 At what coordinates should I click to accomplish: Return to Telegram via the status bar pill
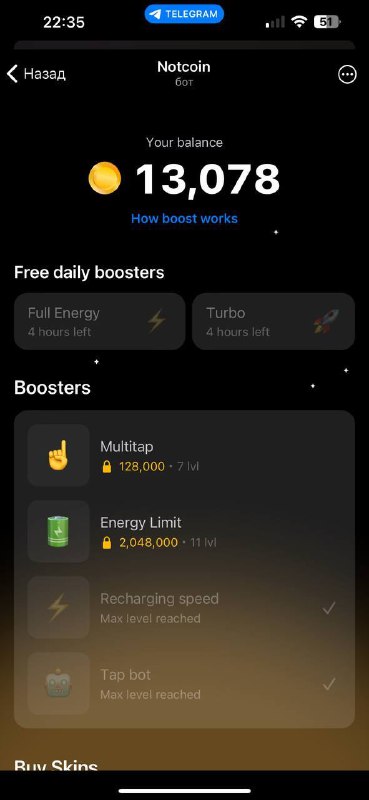[x=184, y=14]
